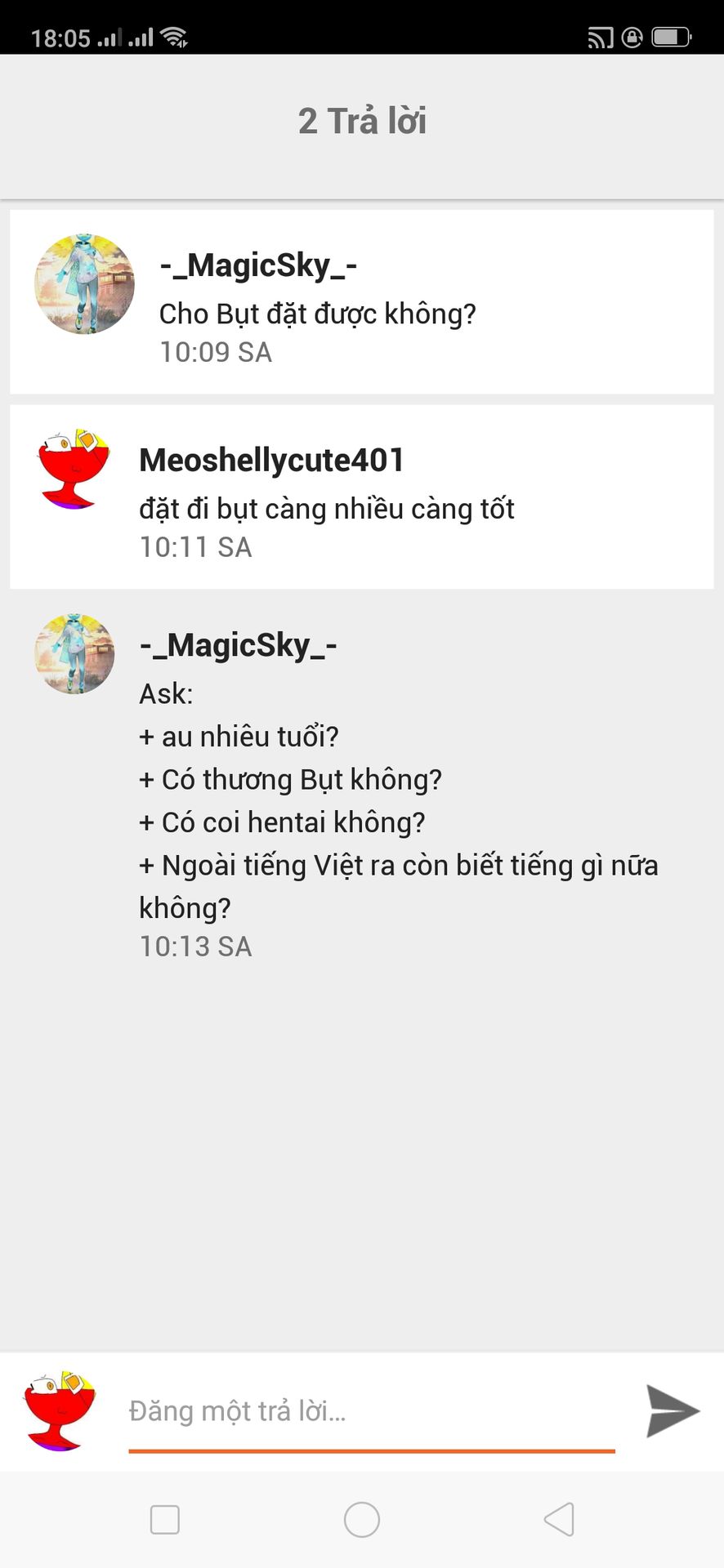Viewport: 724px width, 1568px height.
Task: Tap the system home button
Action: pos(362,1519)
